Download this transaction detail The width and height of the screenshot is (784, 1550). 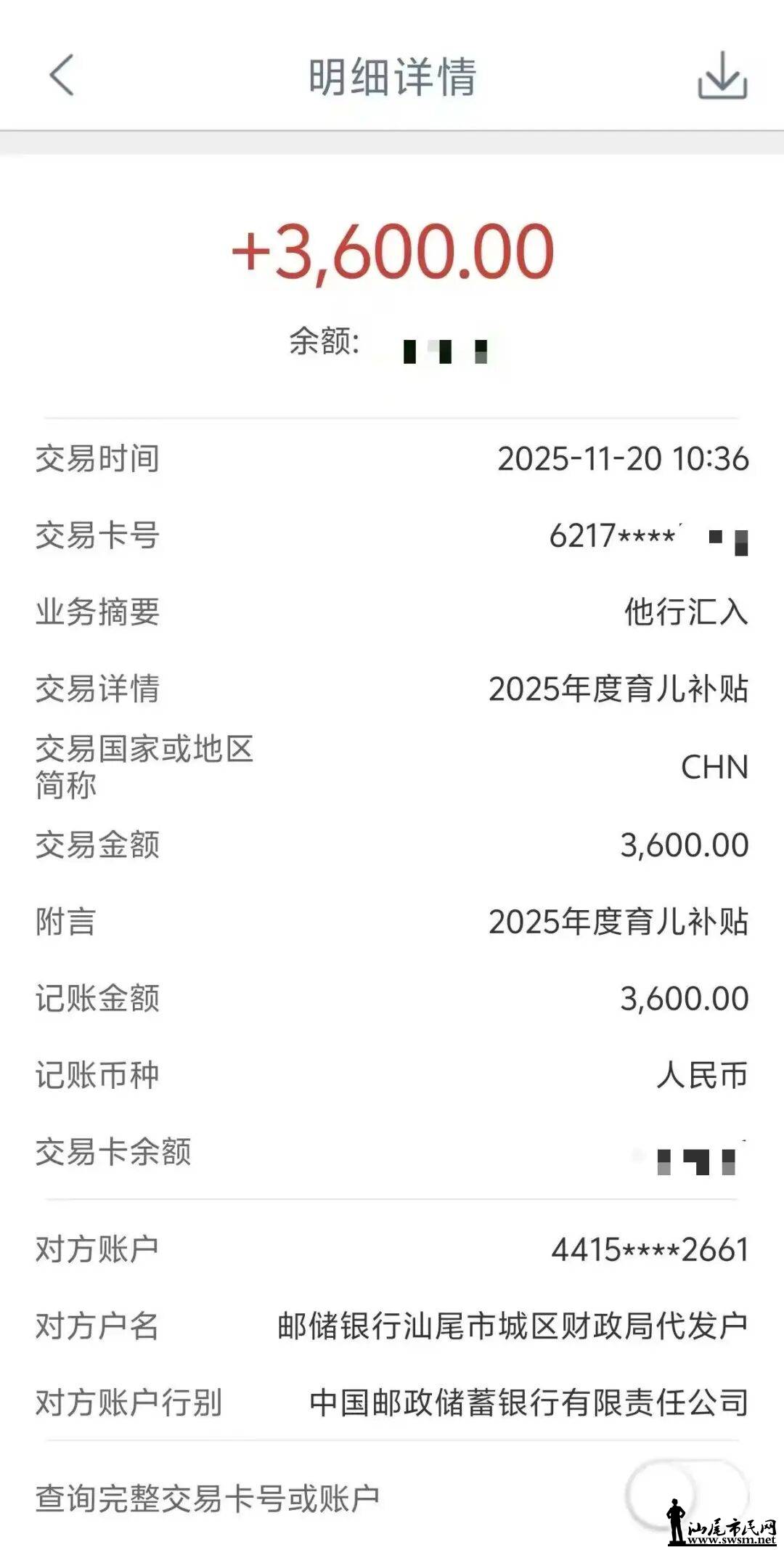click(722, 76)
